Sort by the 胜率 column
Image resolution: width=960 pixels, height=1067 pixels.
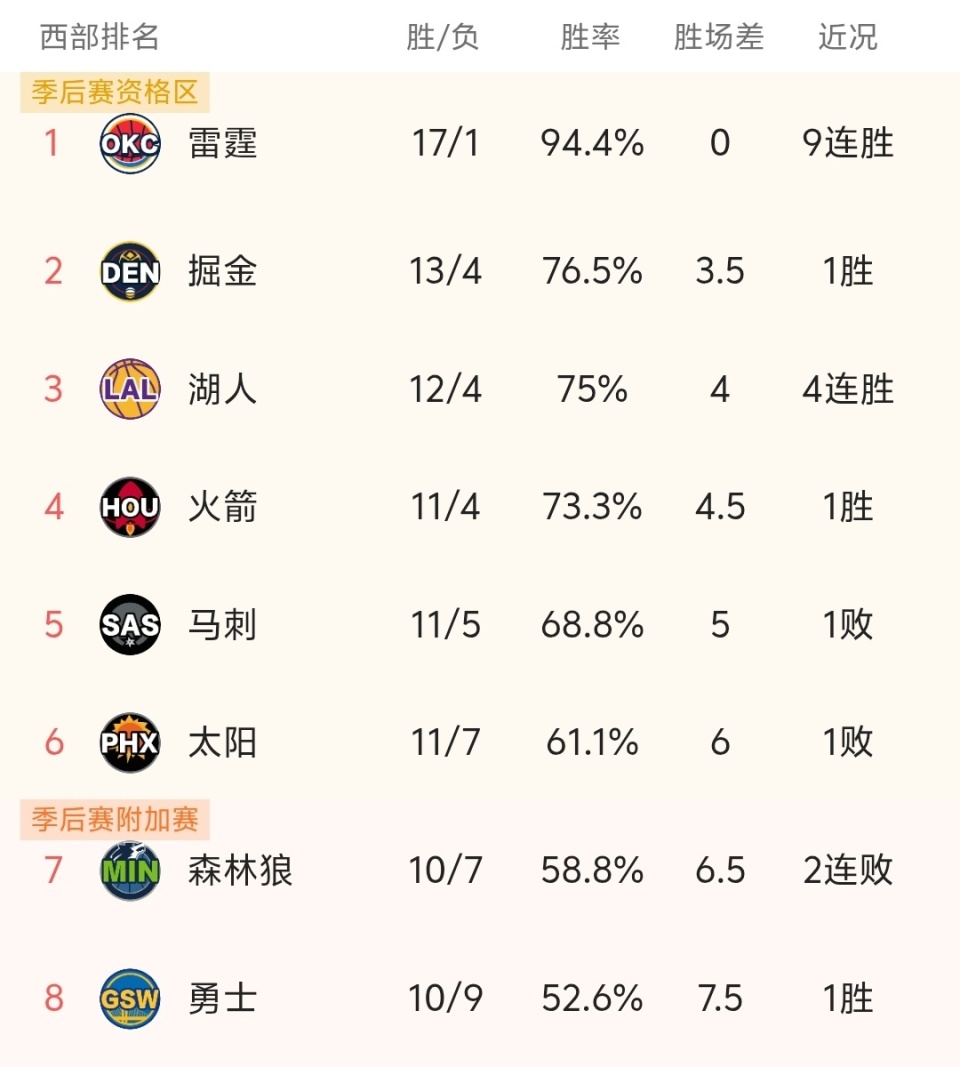[591, 35]
